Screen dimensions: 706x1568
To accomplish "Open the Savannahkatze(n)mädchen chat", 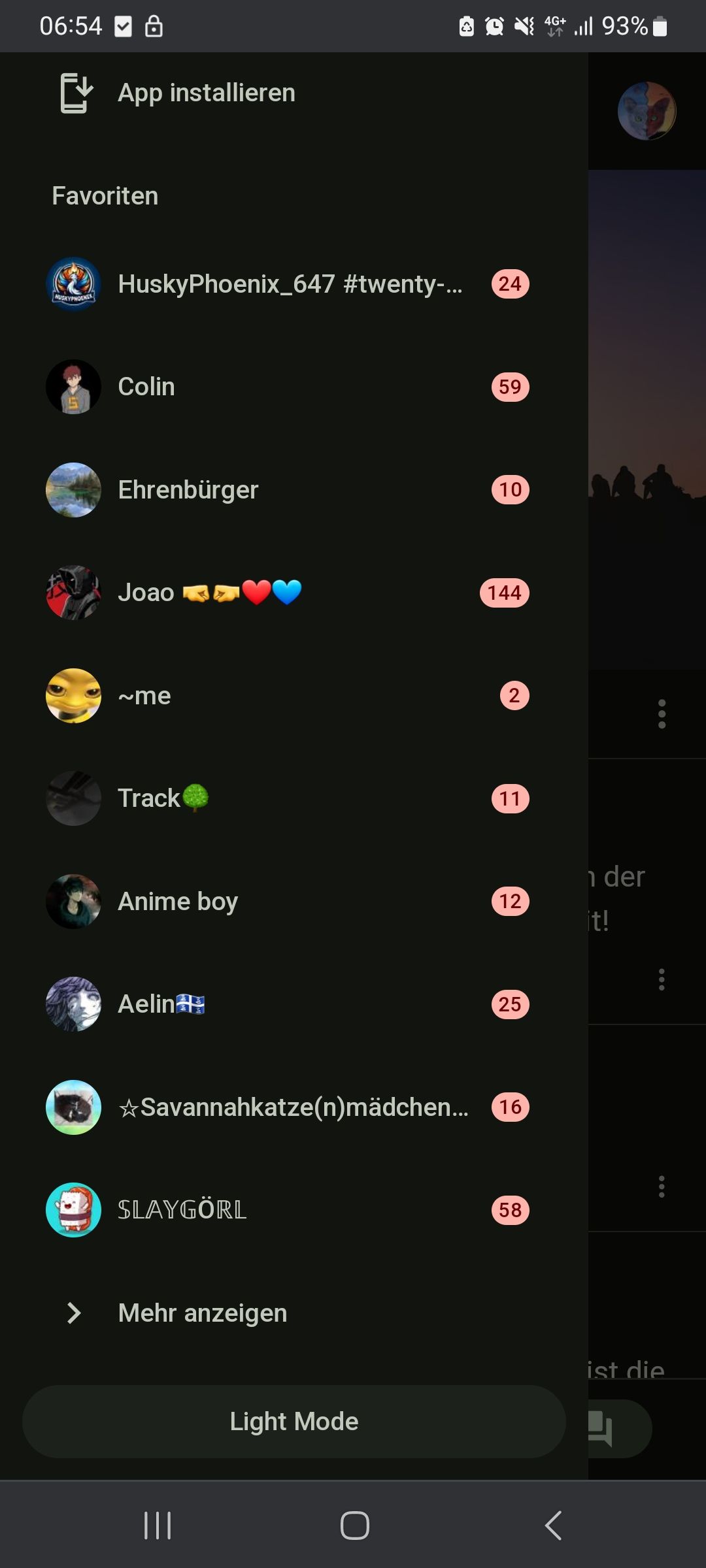I will click(x=293, y=1107).
